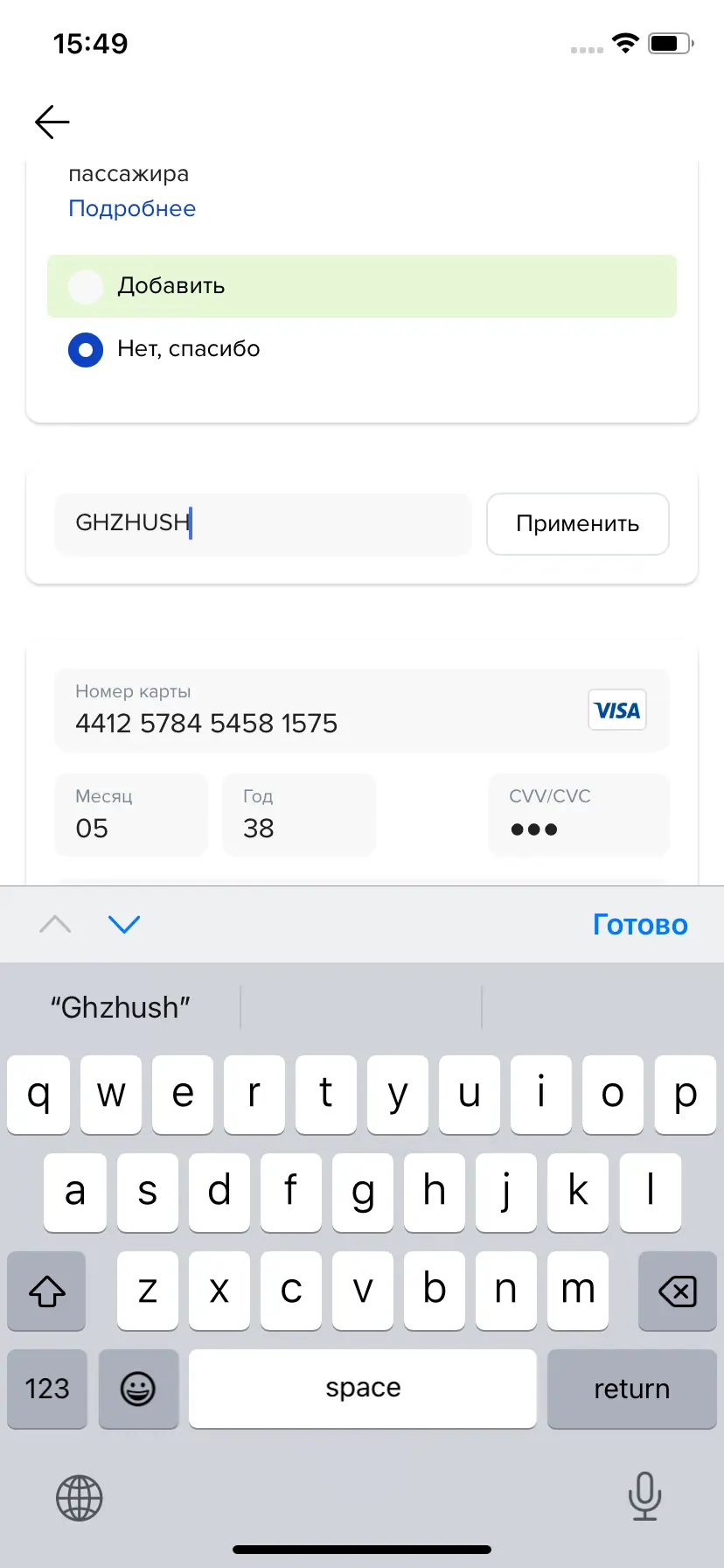The height and width of the screenshot is (1568, 724).
Task: Switch keyboard language with the globe icon
Action: coord(80,1497)
